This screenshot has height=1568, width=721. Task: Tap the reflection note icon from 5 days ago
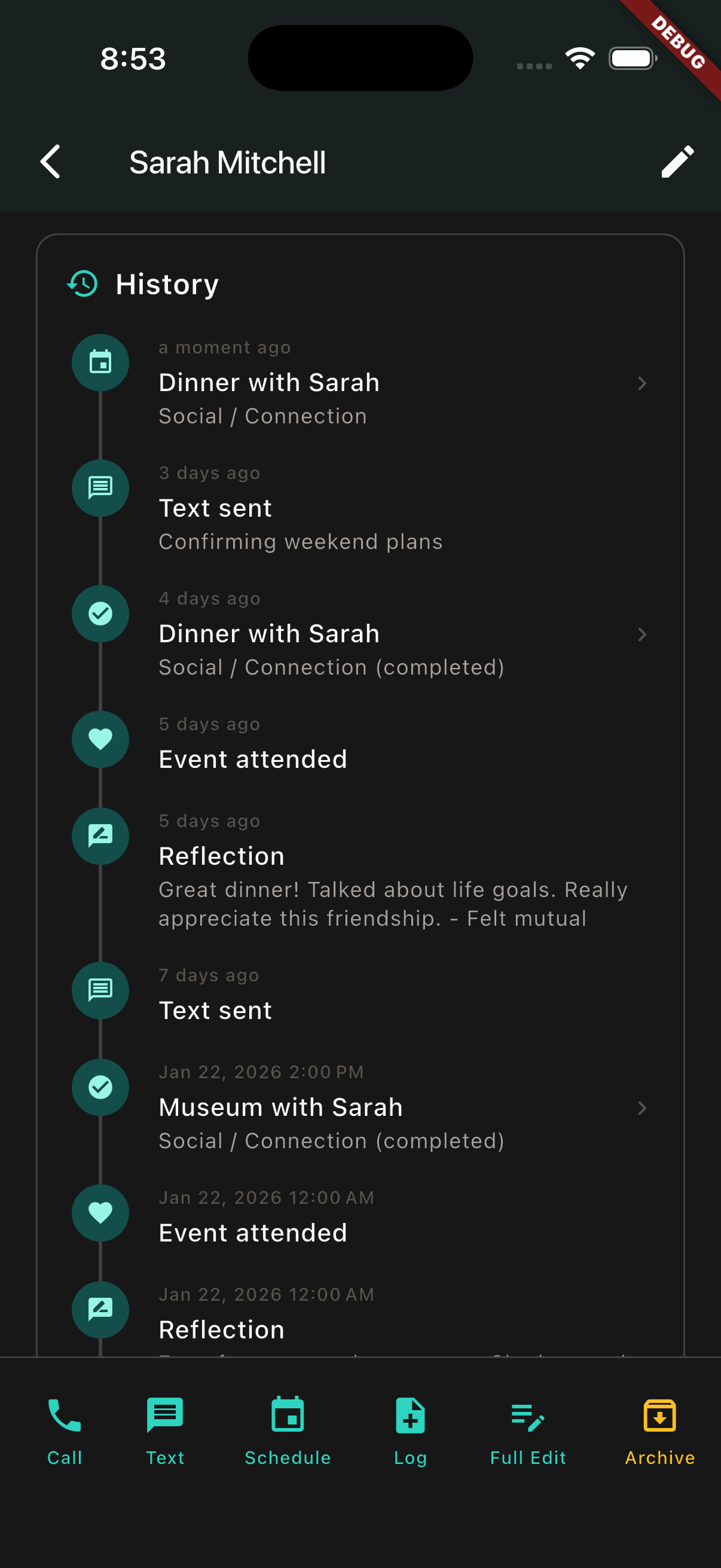tap(100, 837)
